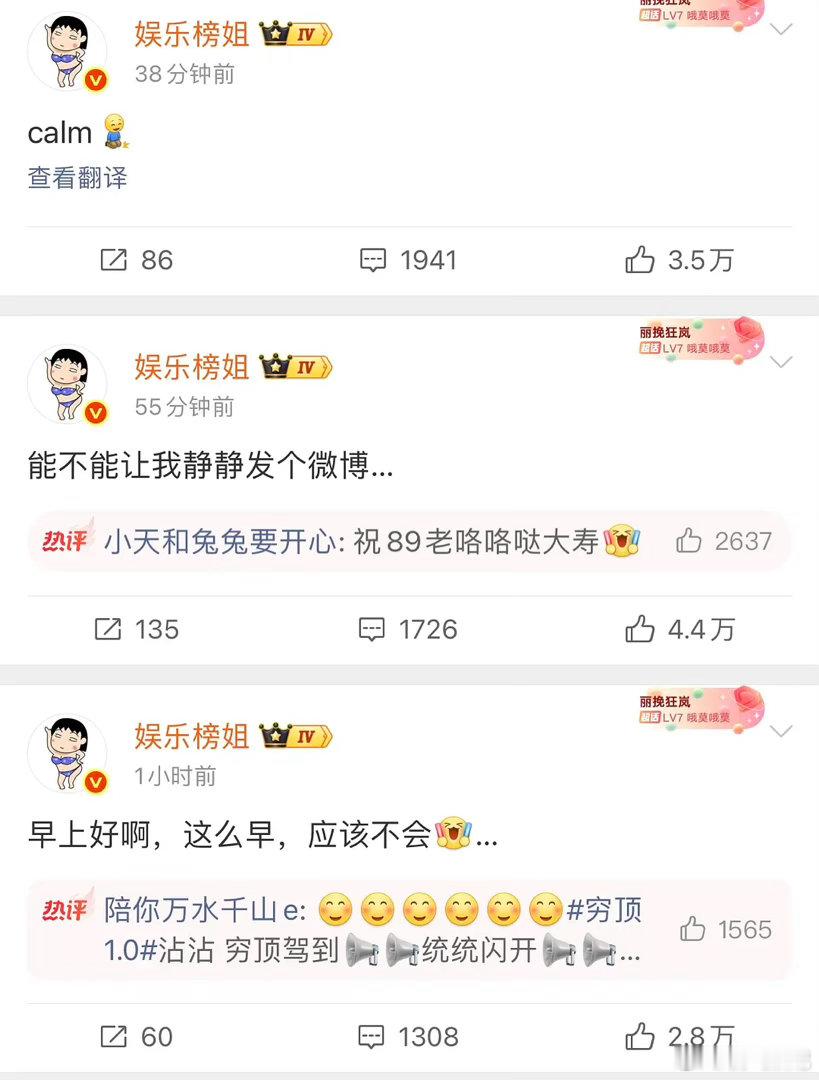The image size is (819, 1080).
Task: Open the comment icon showing 1726
Action: point(373,630)
